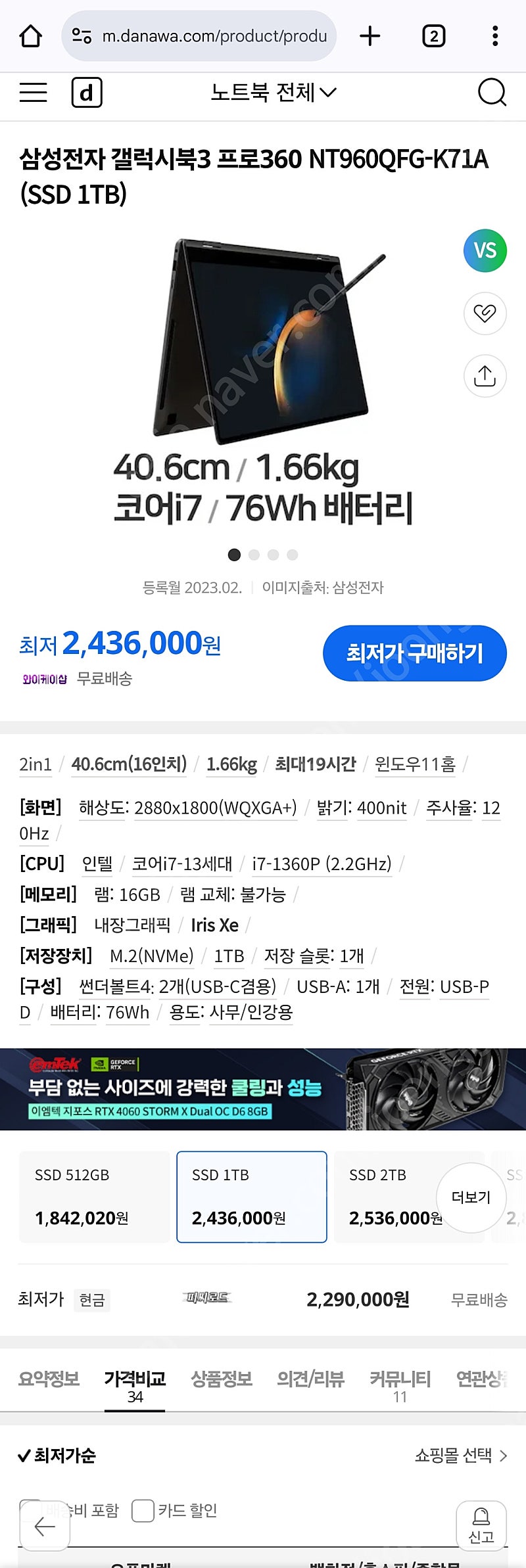Tap the Danawa home logo
This screenshot has width=526, height=1568.
(87, 92)
